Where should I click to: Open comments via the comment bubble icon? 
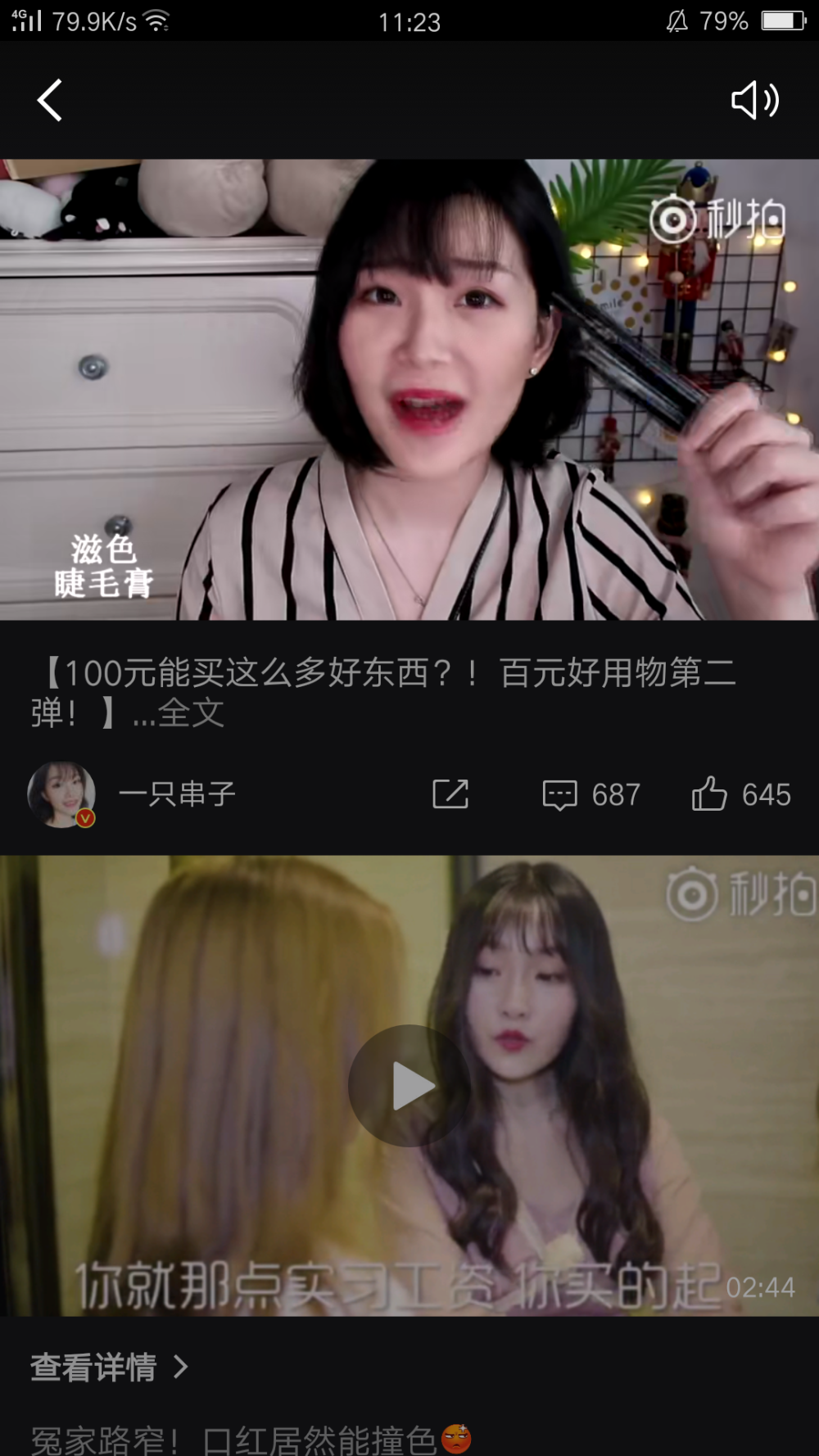[560, 794]
